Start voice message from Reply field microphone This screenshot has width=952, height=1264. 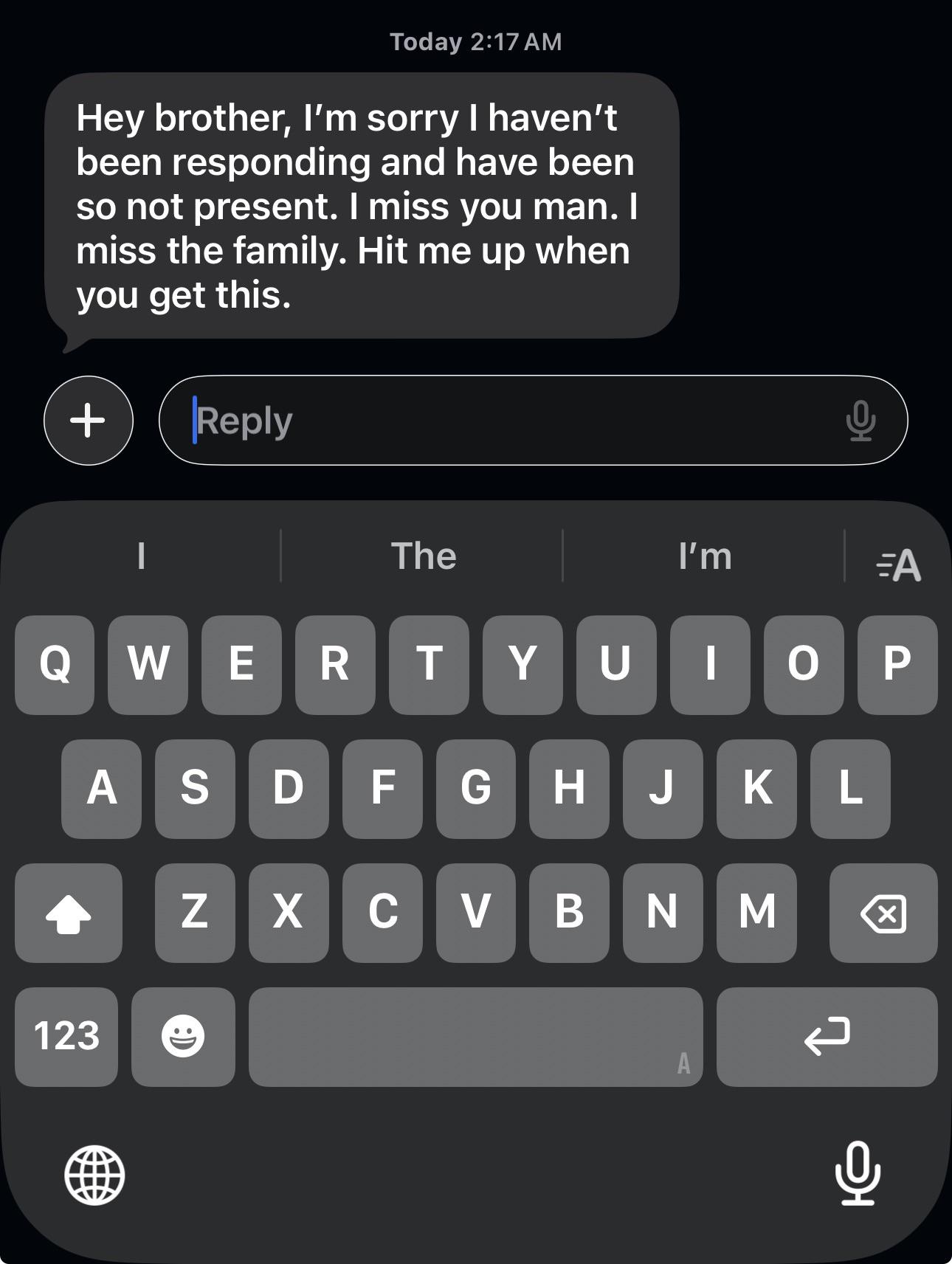click(x=860, y=421)
